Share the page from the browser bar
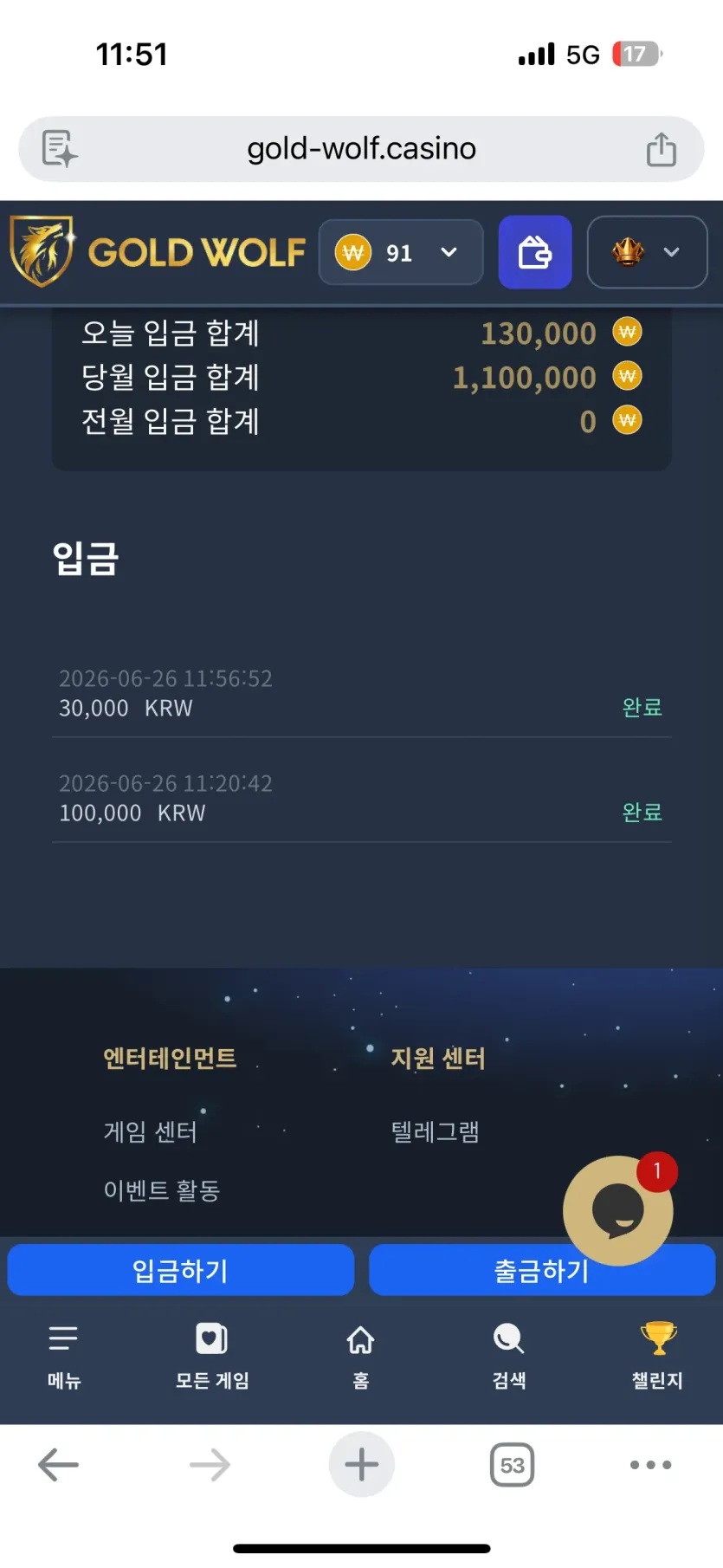The width and height of the screenshot is (723, 1568). tap(662, 149)
